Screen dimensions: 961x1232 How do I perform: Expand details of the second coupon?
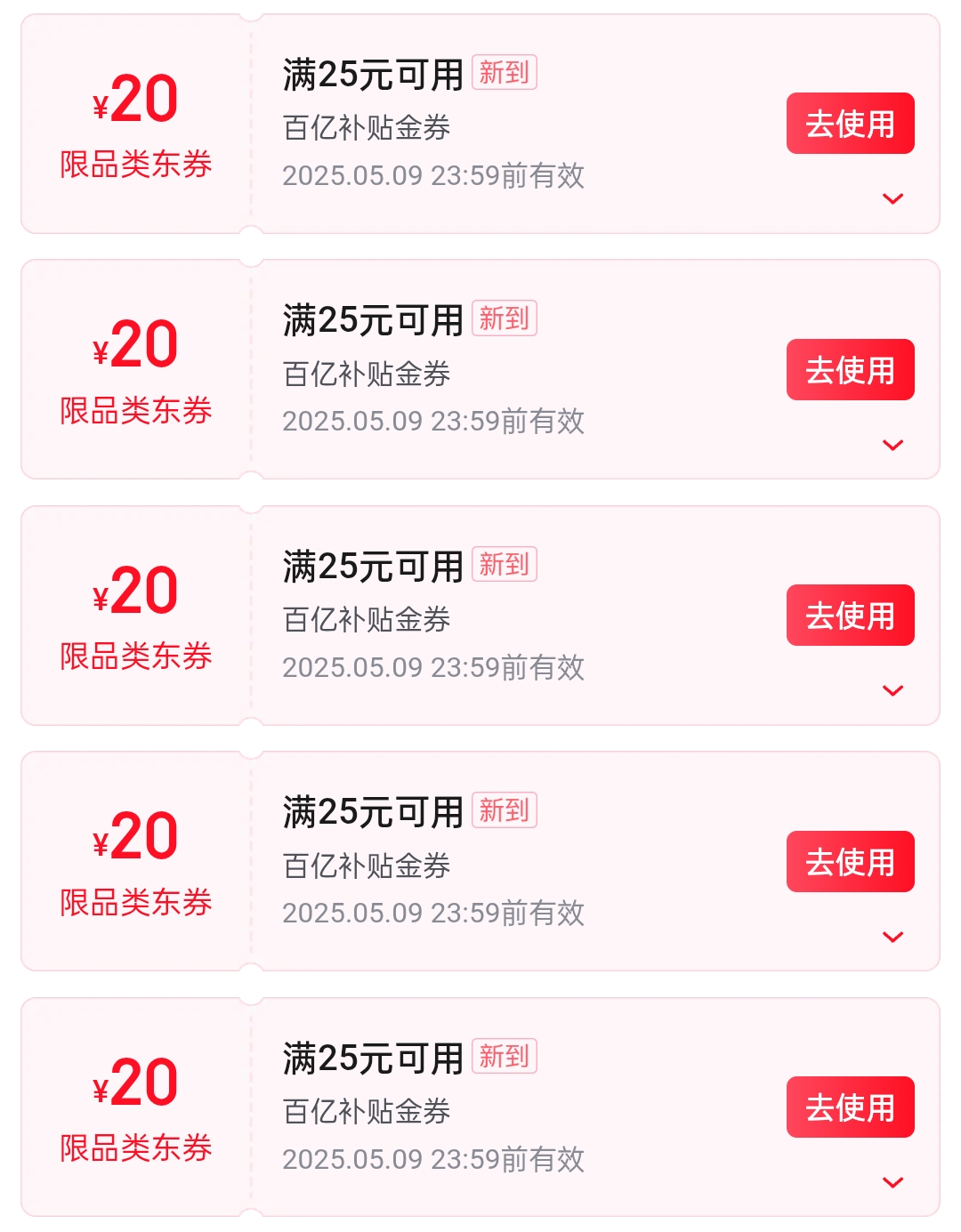pyautogui.click(x=892, y=445)
